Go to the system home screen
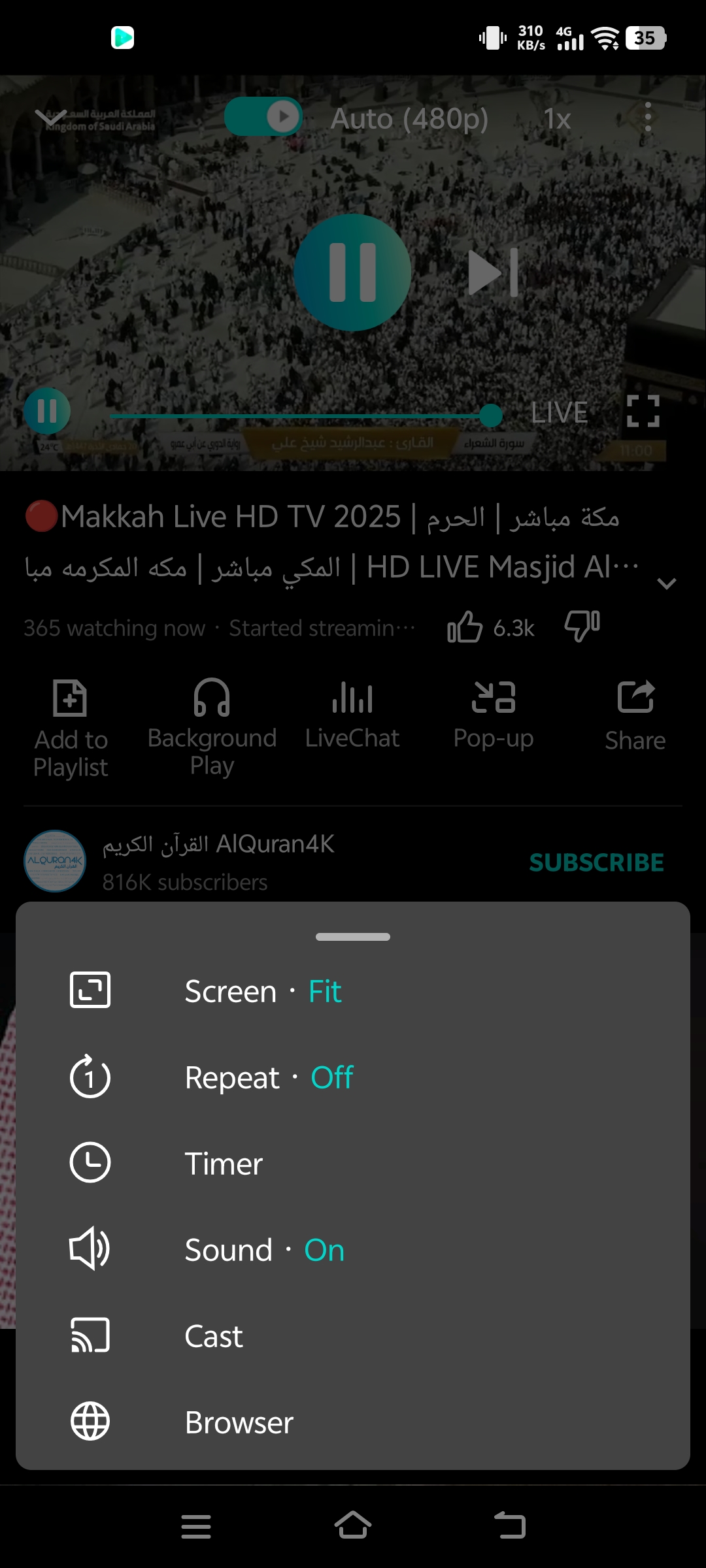 coord(353,1526)
